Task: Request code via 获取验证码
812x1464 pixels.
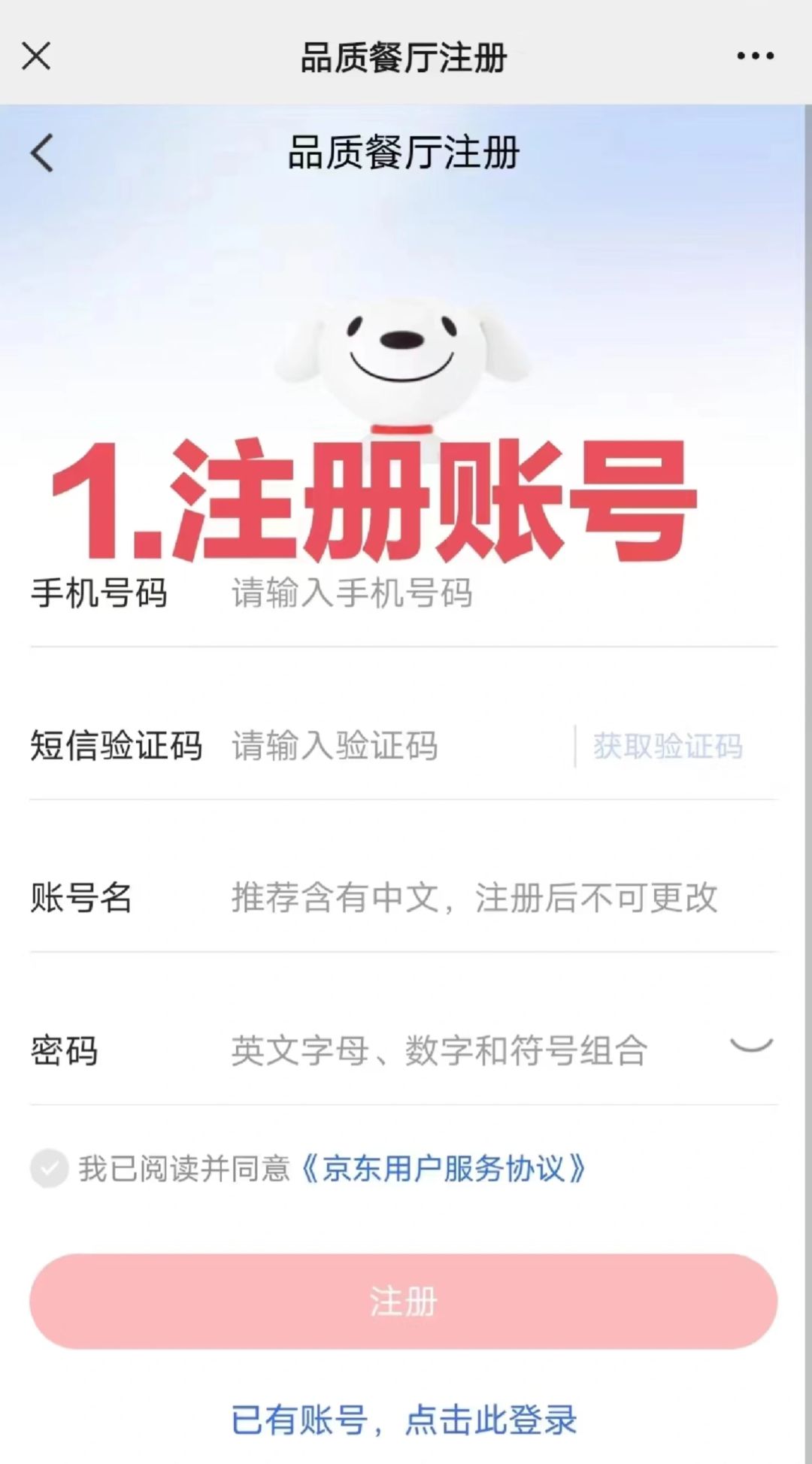Action: click(x=668, y=746)
